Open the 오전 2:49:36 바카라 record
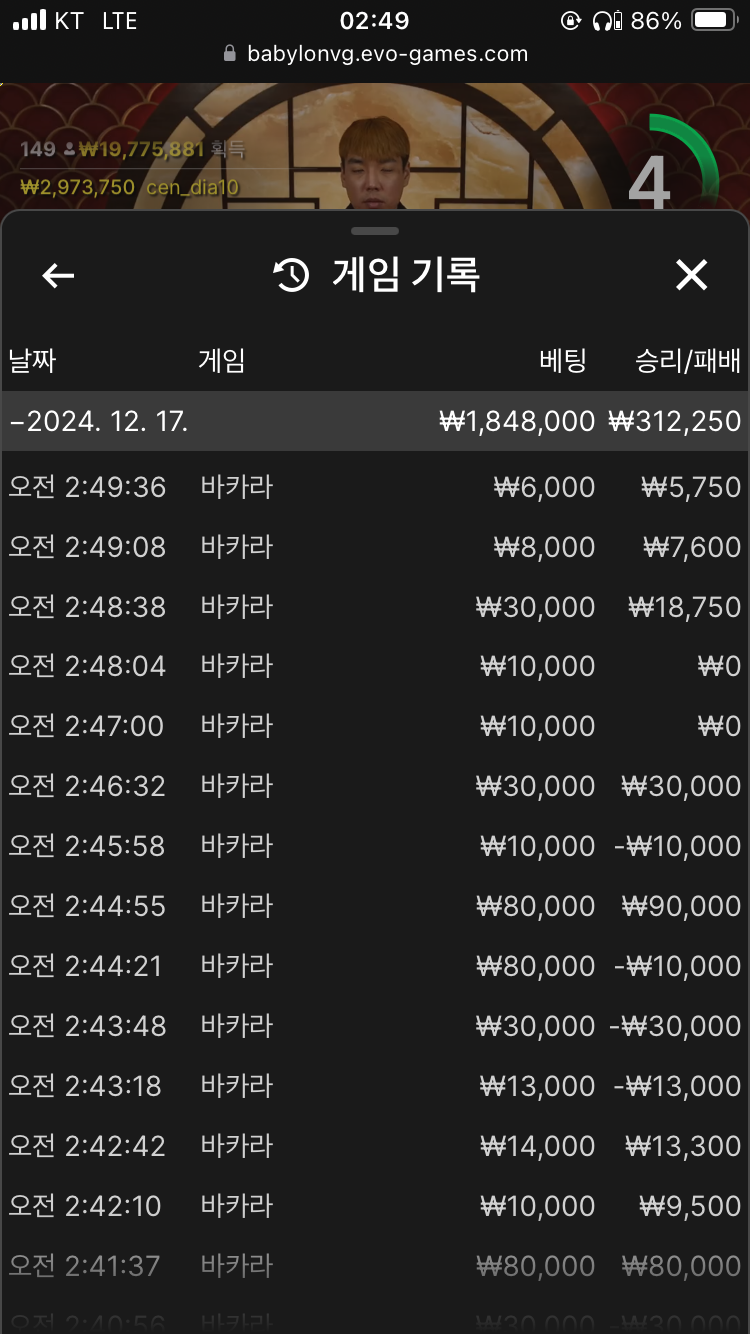 coord(375,487)
